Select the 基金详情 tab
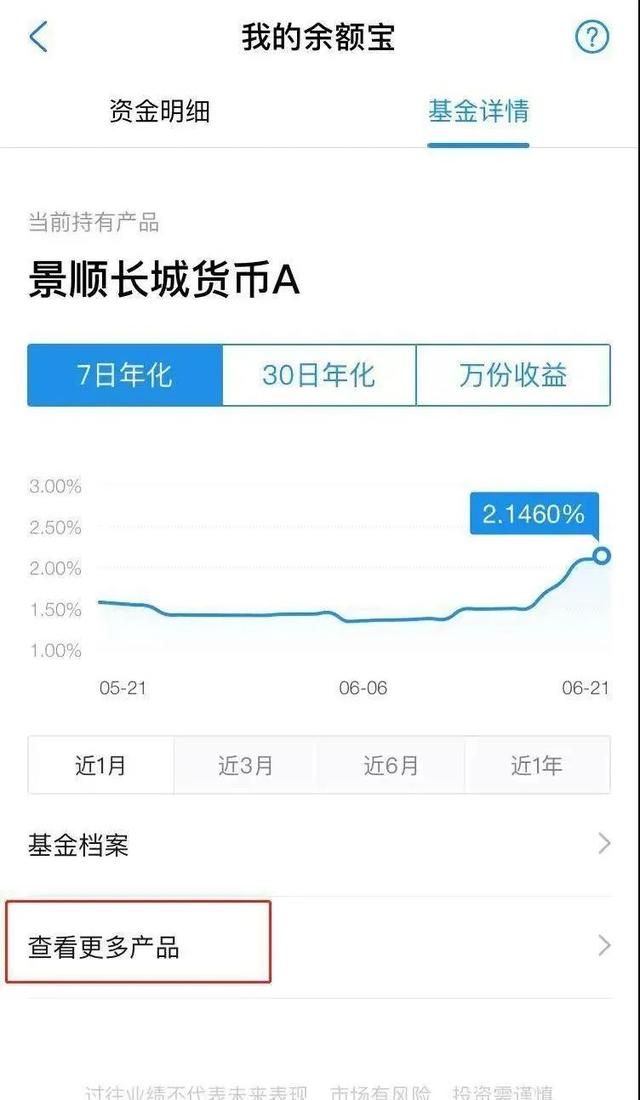 click(478, 111)
